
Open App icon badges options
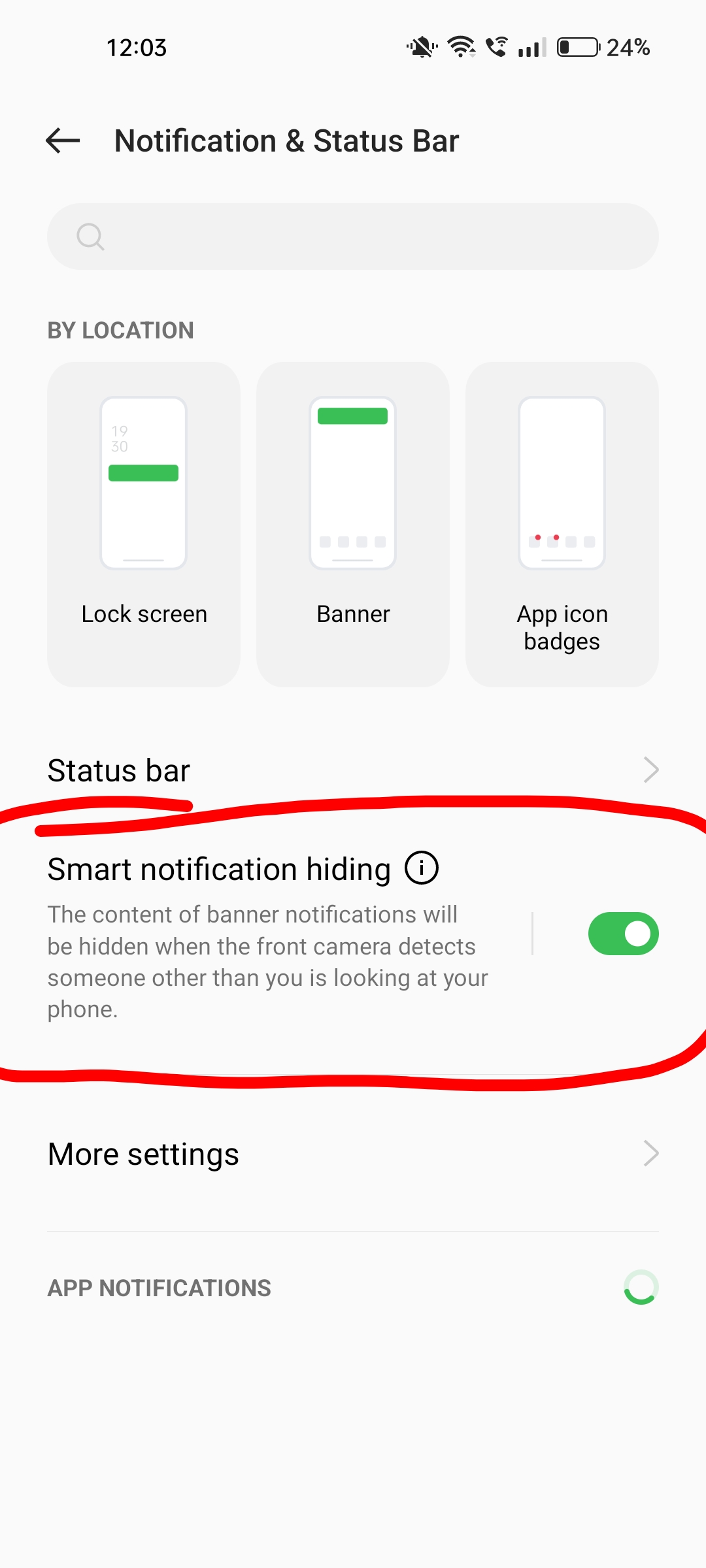[562, 523]
